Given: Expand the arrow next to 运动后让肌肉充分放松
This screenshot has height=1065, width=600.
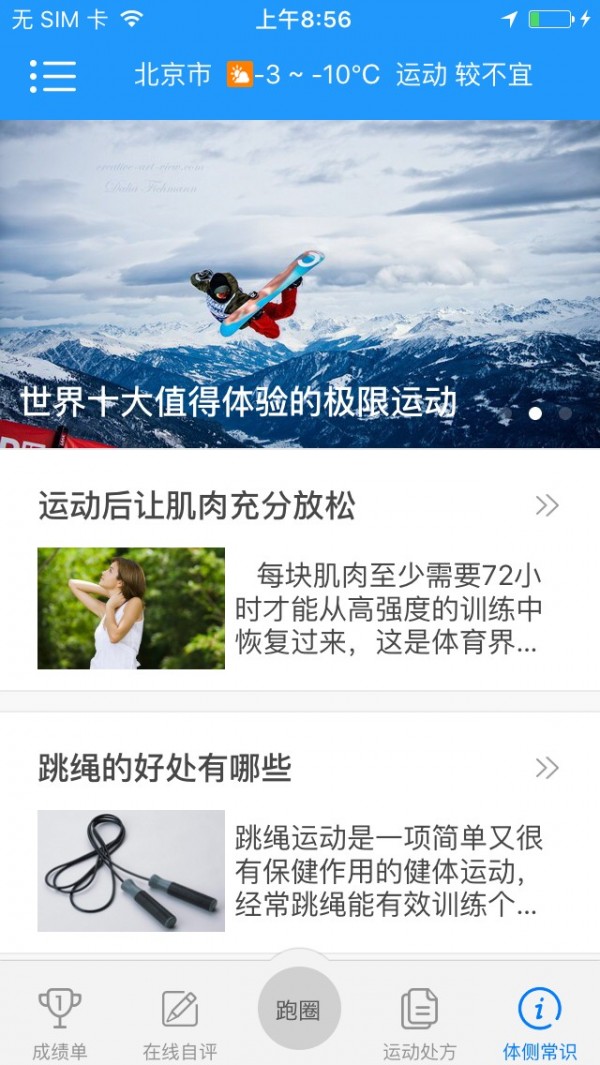Looking at the screenshot, I should [547, 506].
